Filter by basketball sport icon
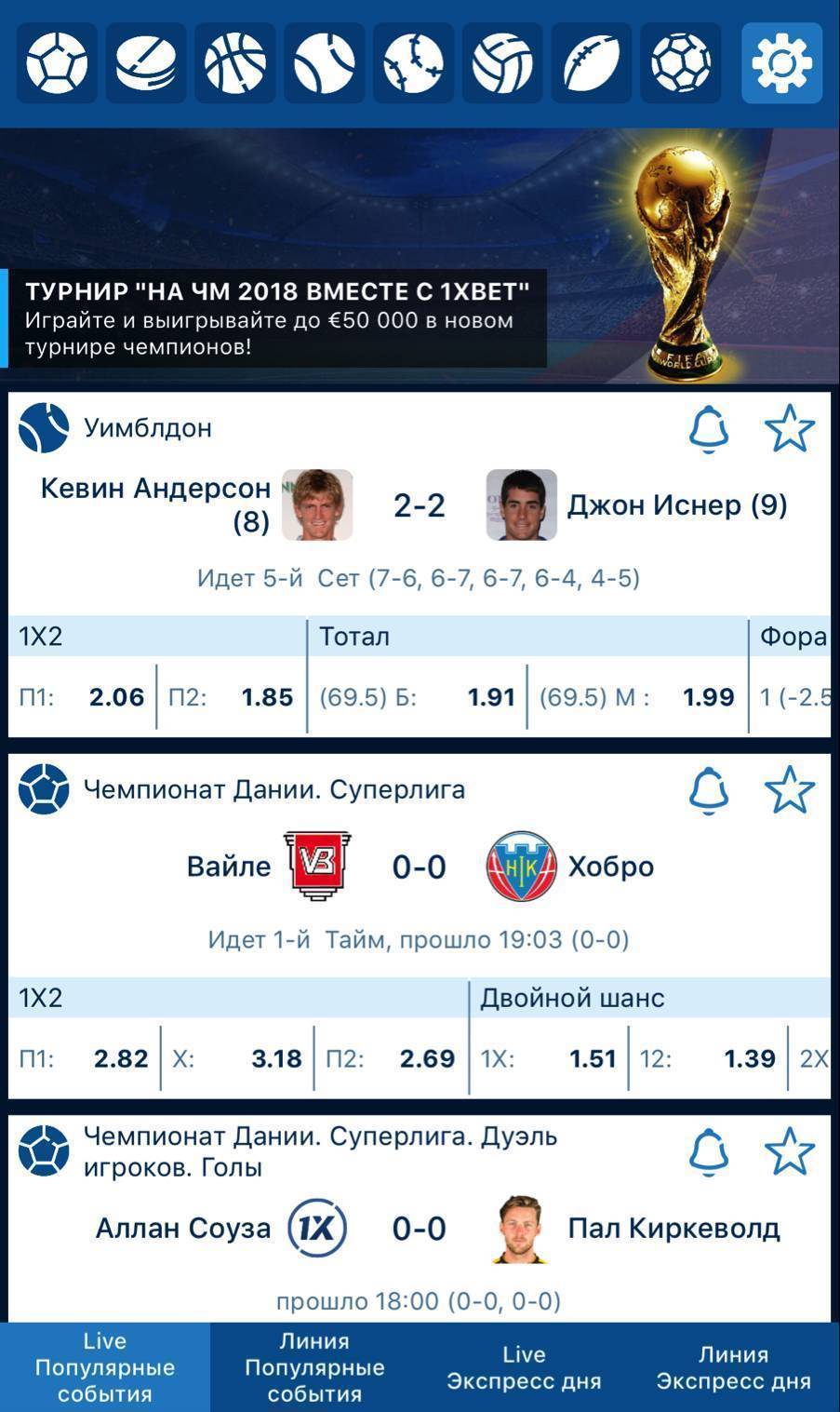 [234, 63]
